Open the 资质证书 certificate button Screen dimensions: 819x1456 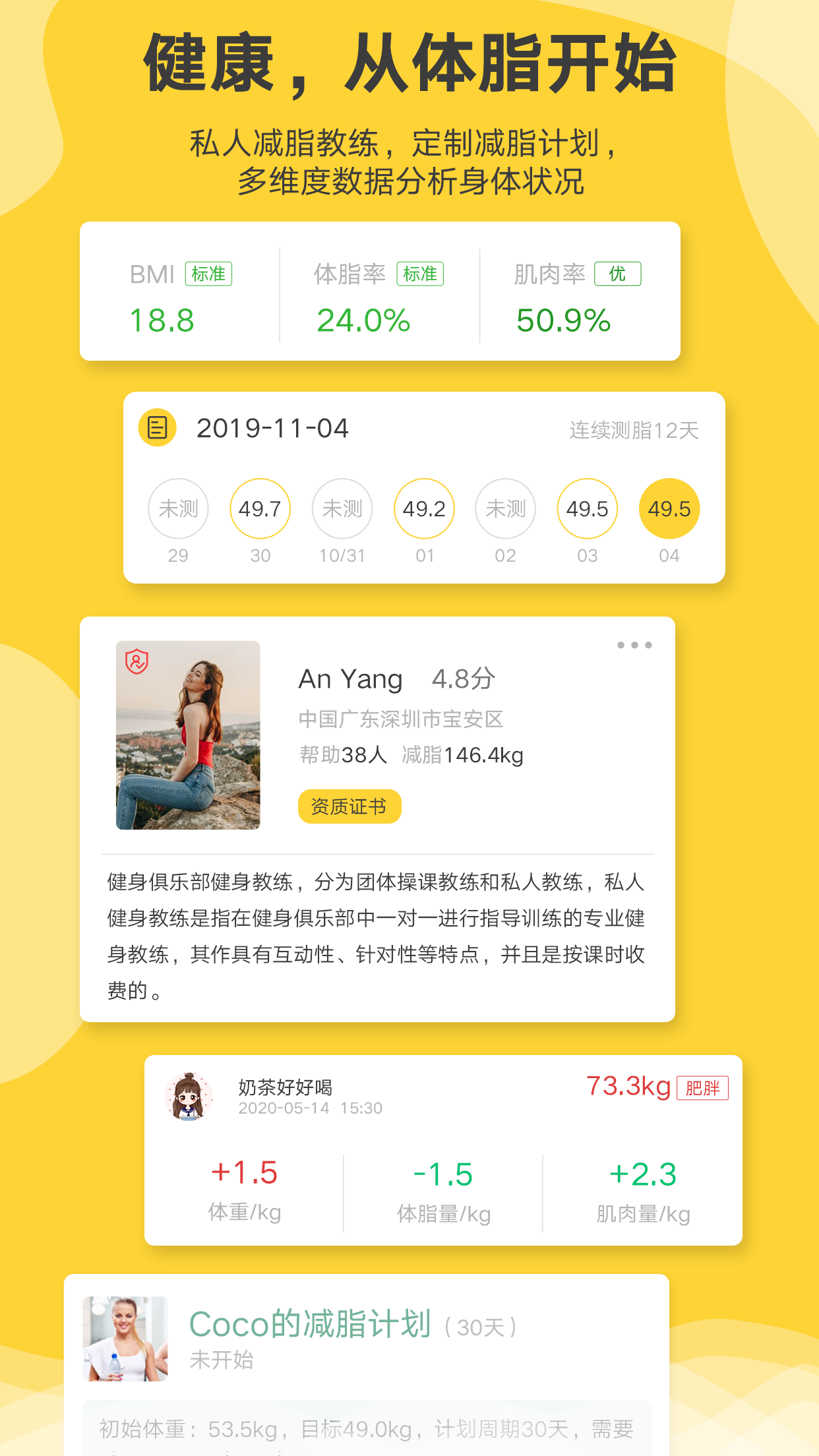tap(349, 806)
